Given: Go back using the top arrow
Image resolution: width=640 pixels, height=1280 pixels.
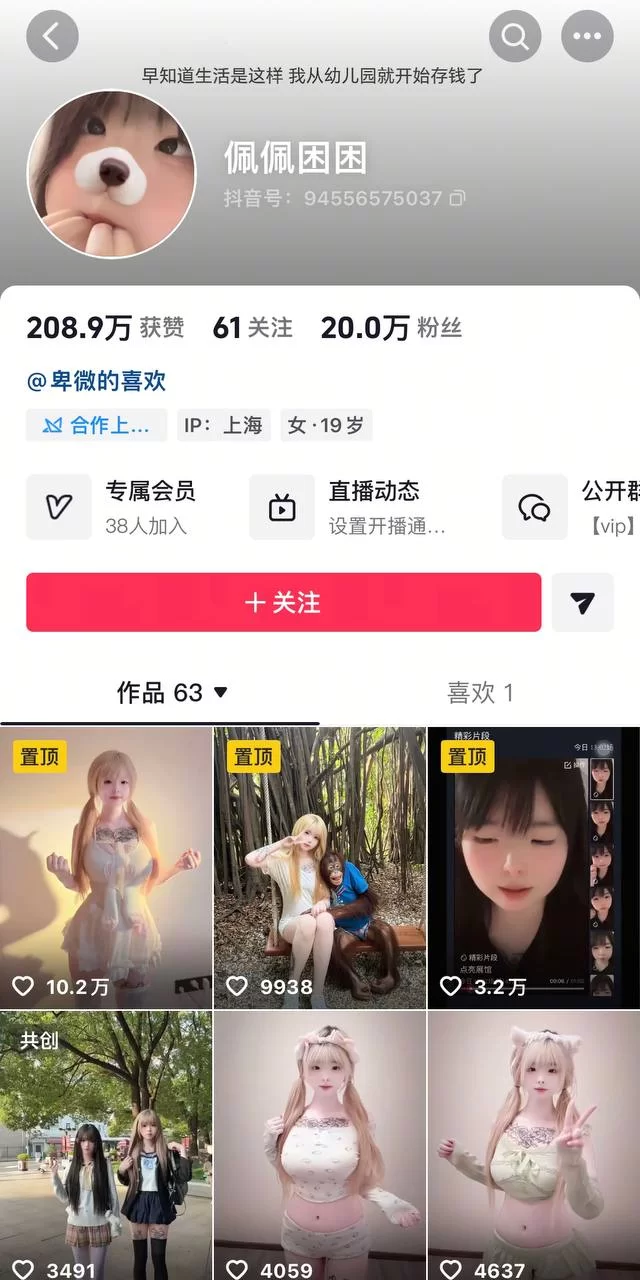Looking at the screenshot, I should 52,37.
